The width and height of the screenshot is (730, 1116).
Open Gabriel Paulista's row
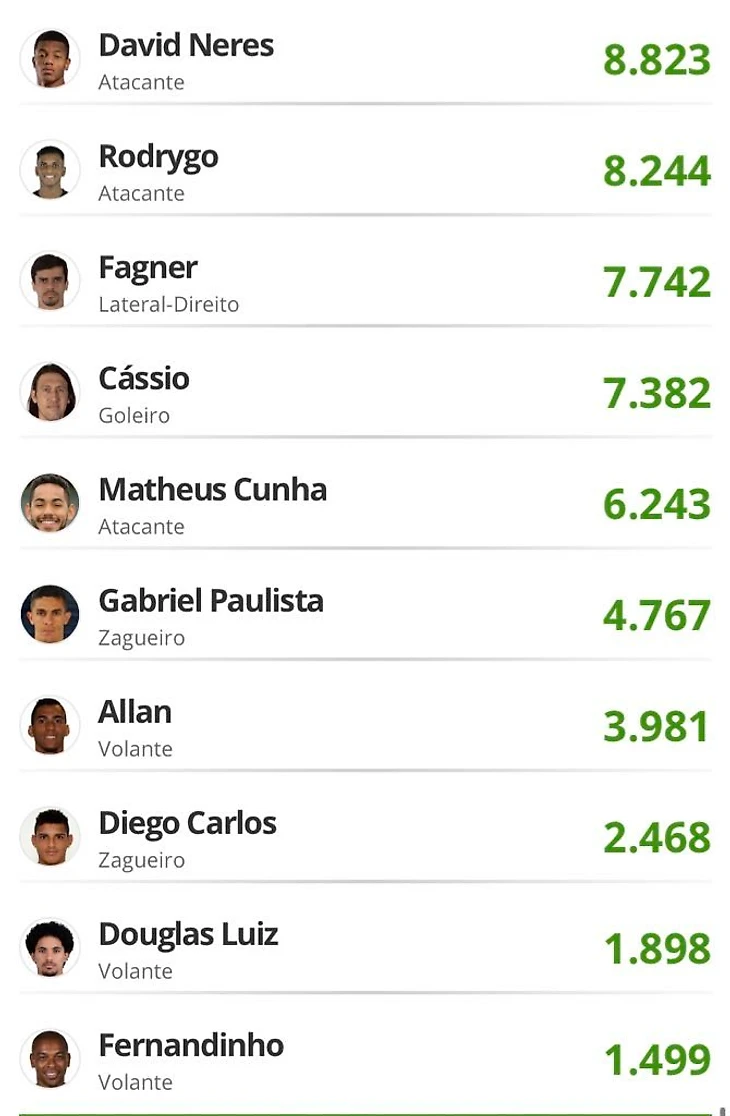(x=210, y=602)
